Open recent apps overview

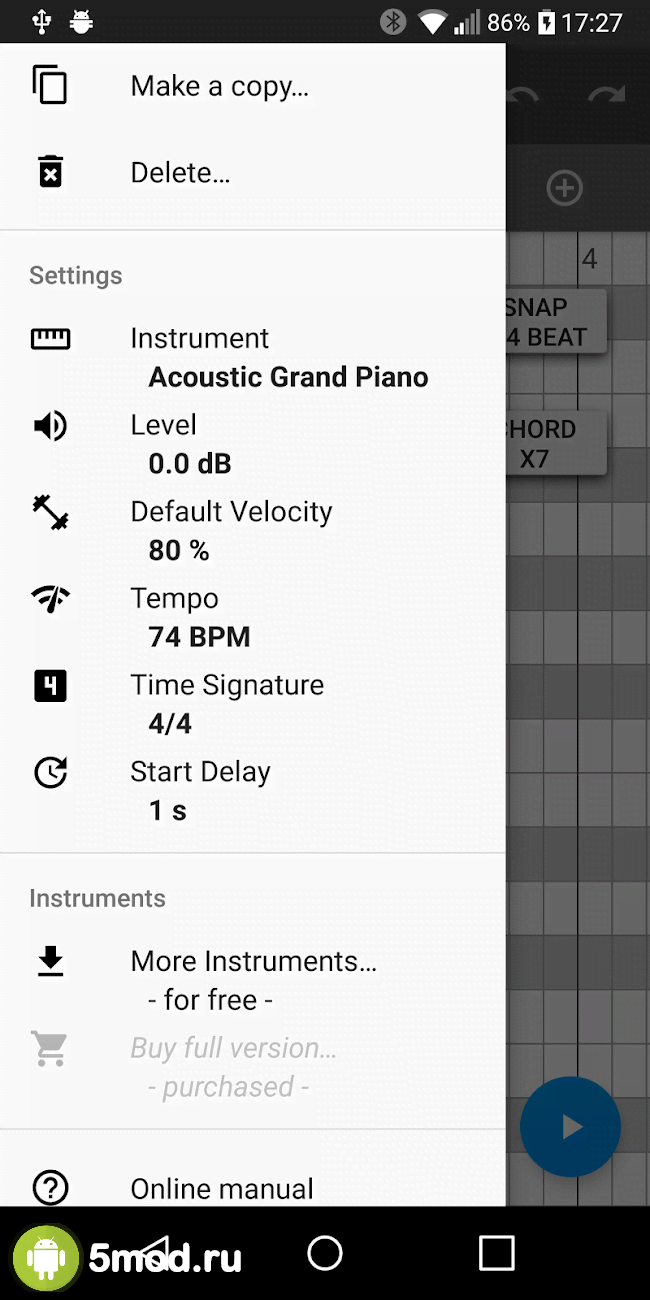point(497,1253)
